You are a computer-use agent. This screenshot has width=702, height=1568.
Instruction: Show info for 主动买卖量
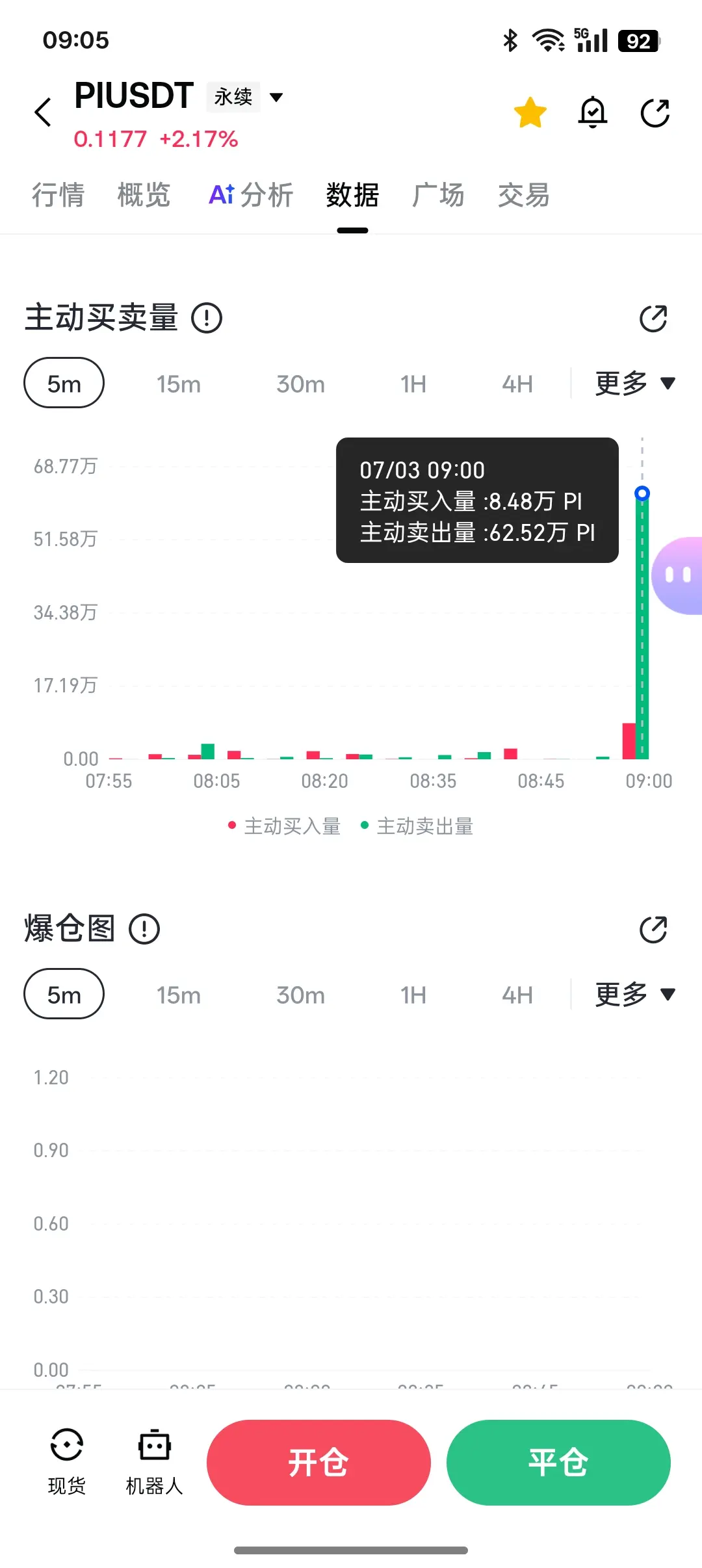[x=207, y=318]
